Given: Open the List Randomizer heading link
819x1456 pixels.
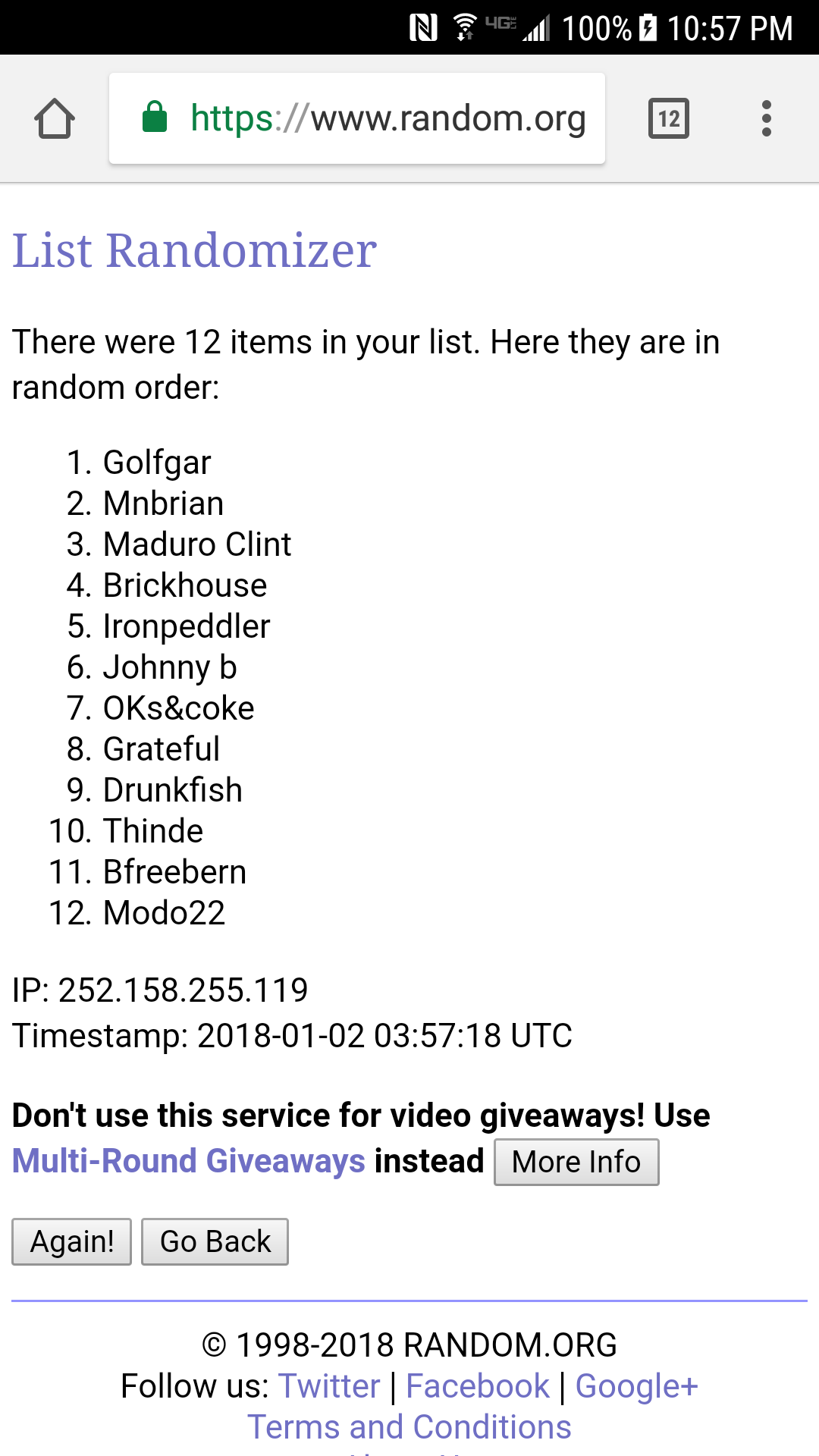Looking at the screenshot, I should 194,250.
